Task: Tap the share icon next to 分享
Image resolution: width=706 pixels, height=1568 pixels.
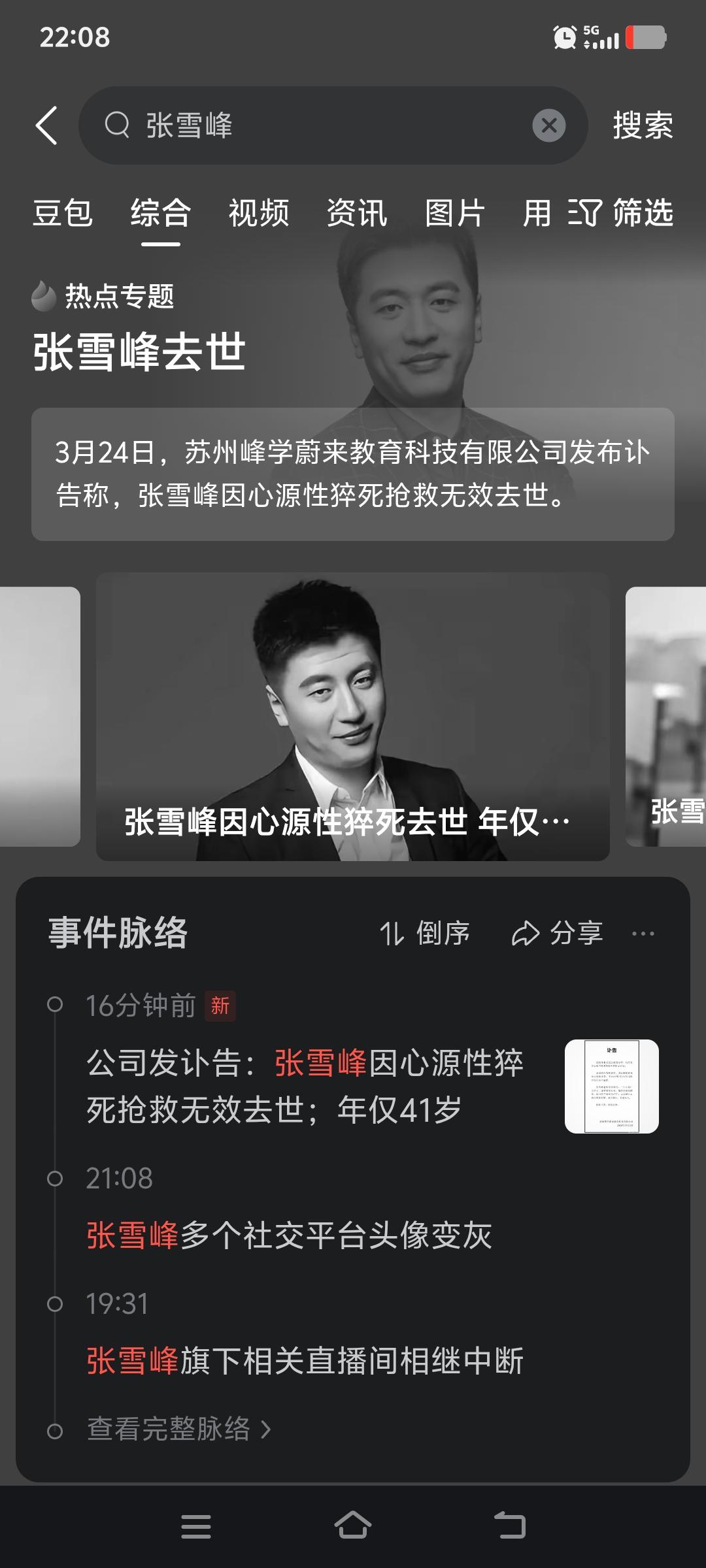Action: [527, 932]
